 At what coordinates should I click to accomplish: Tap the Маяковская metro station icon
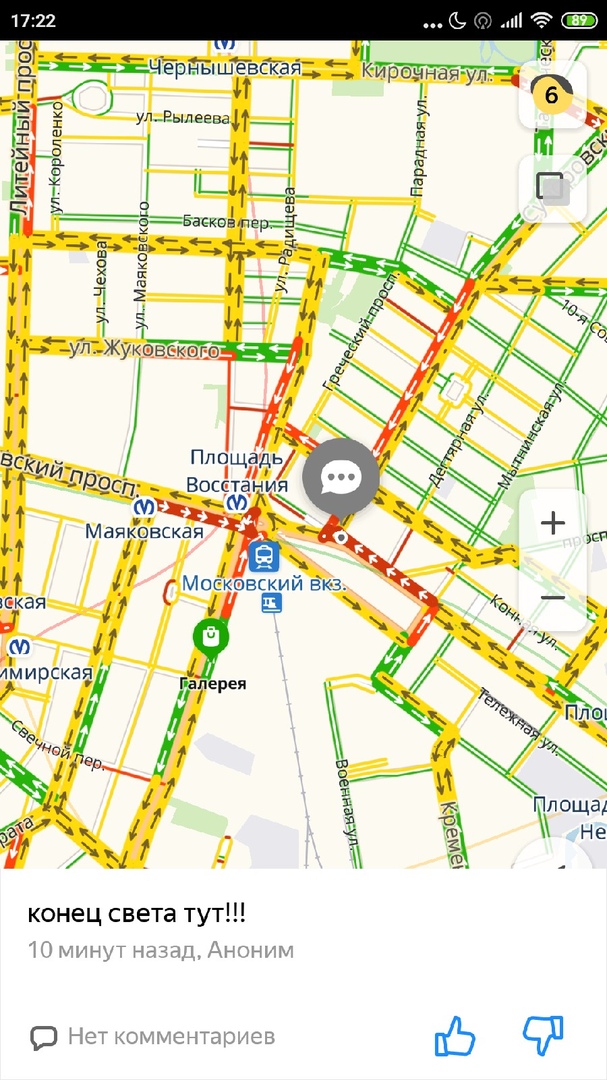click(x=144, y=506)
